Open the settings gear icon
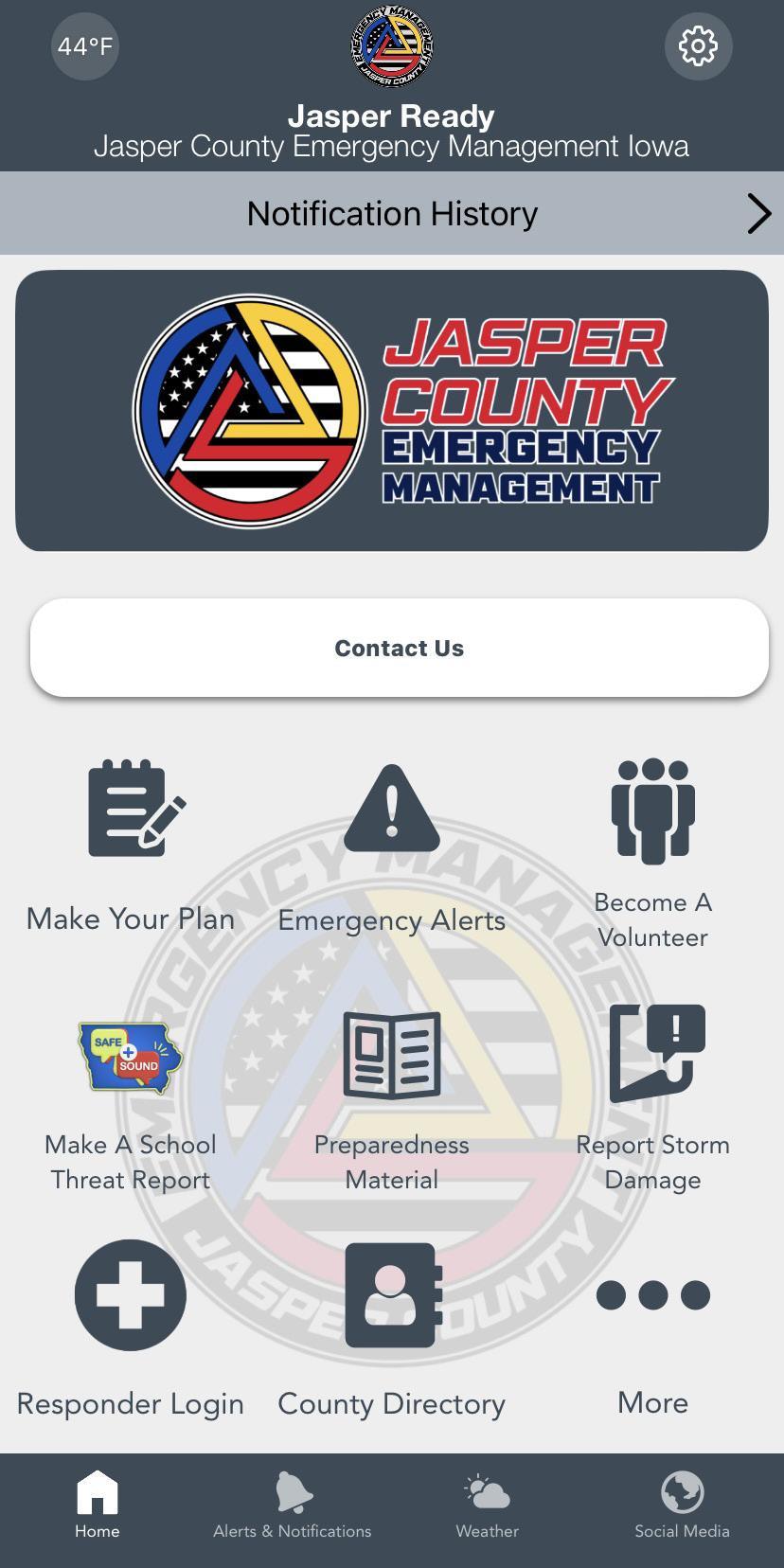The width and height of the screenshot is (784, 1568). pyautogui.click(x=698, y=46)
